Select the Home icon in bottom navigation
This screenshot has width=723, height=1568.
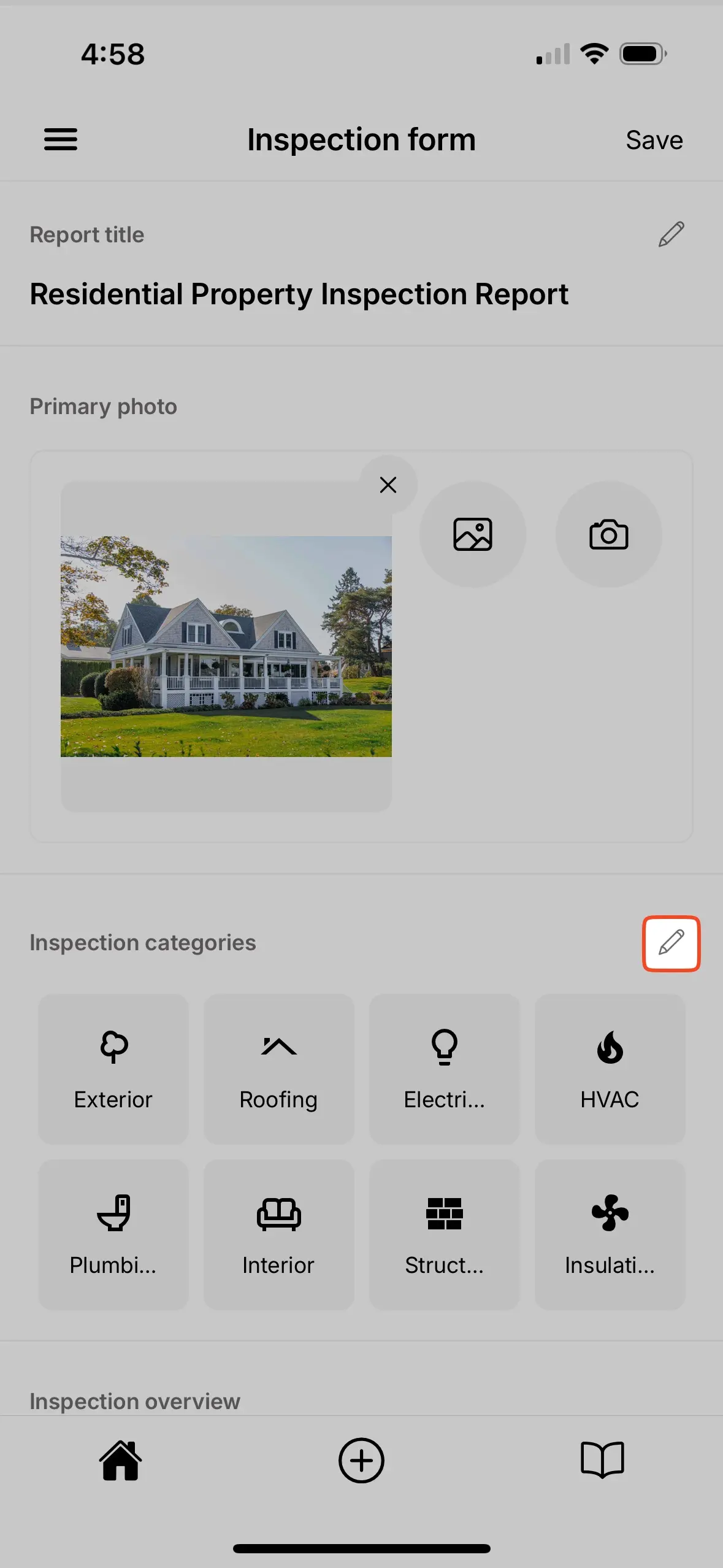point(120,1459)
